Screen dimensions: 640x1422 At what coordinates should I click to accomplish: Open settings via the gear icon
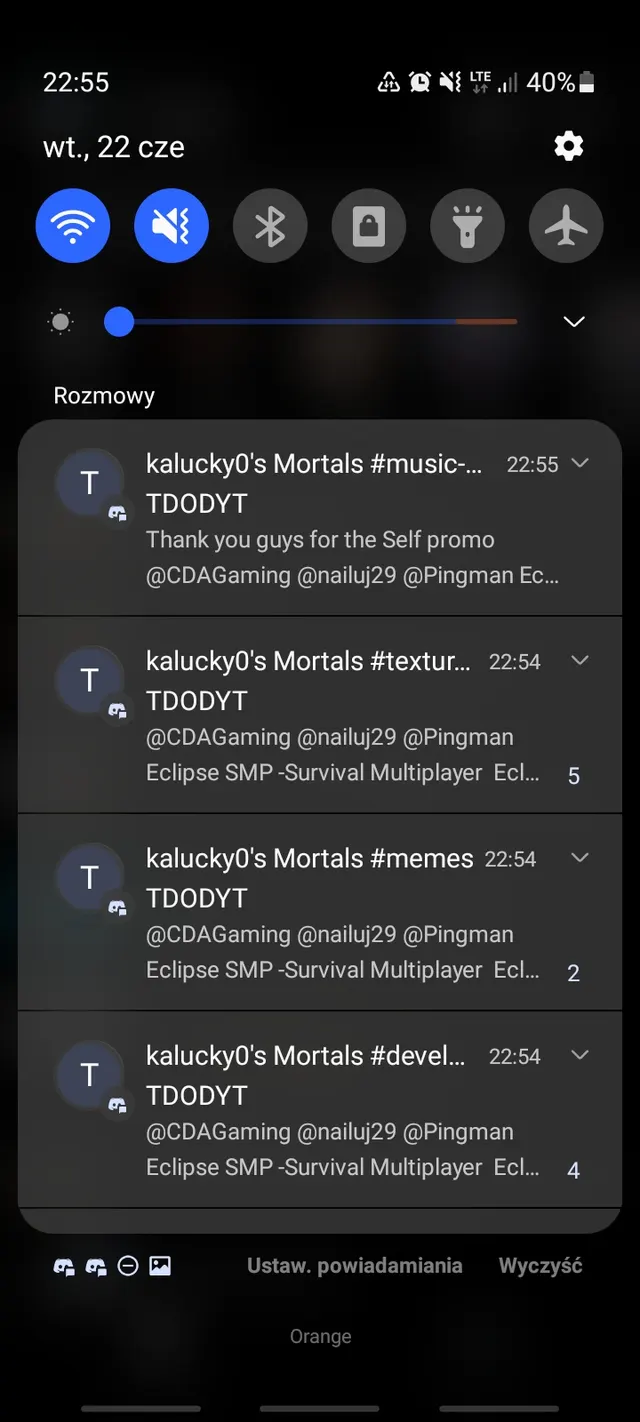[568, 147]
